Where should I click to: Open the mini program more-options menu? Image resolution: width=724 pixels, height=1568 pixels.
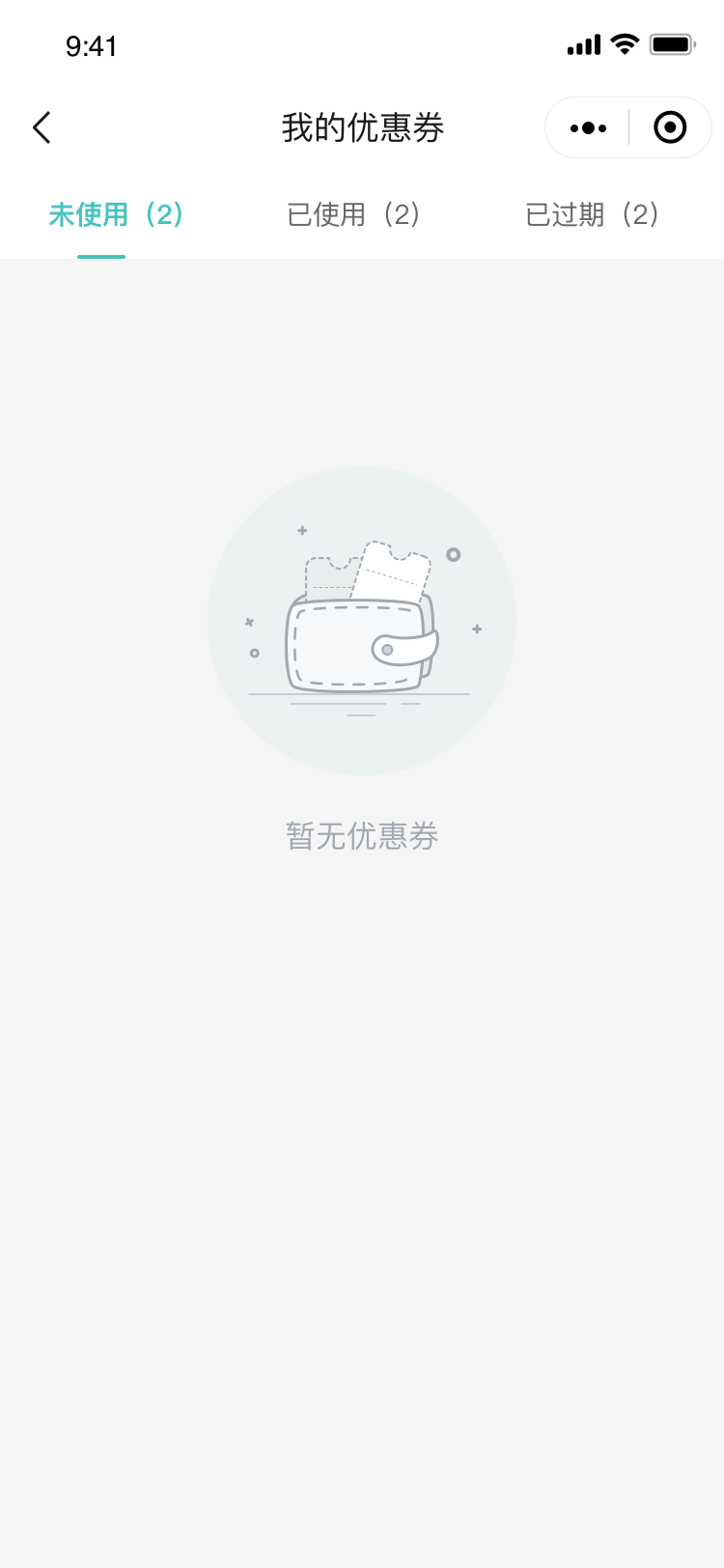click(588, 127)
